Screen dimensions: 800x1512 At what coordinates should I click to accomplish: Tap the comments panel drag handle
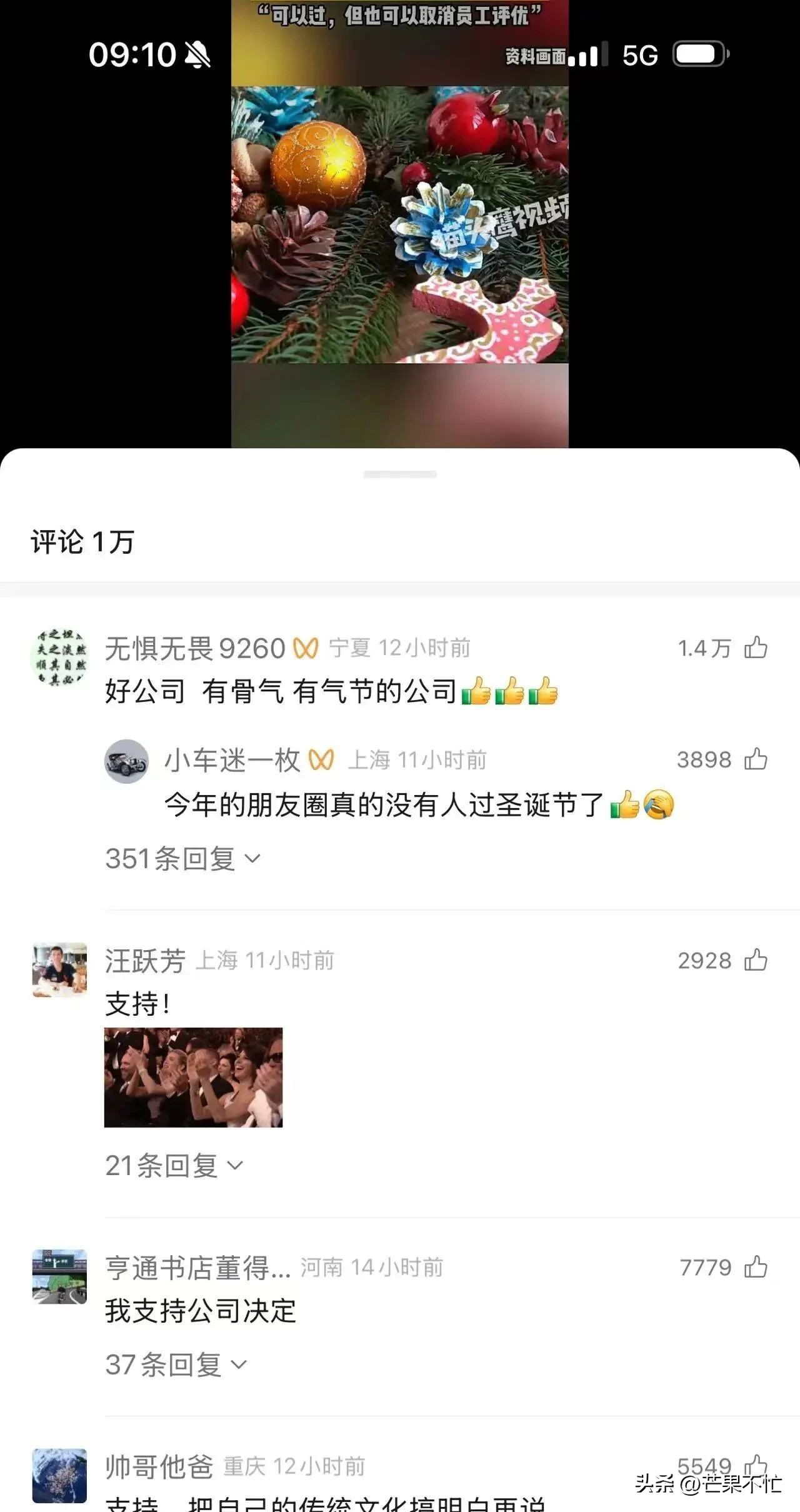pyautogui.click(x=400, y=474)
